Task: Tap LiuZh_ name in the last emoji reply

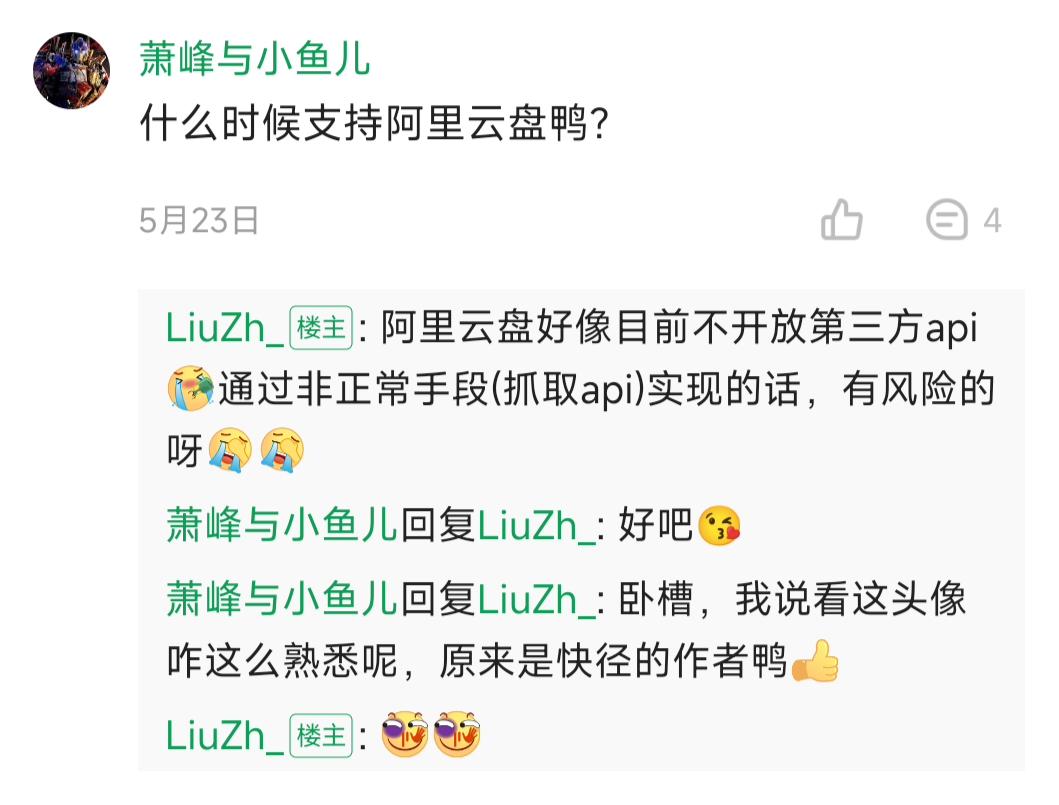Action: tap(225, 736)
